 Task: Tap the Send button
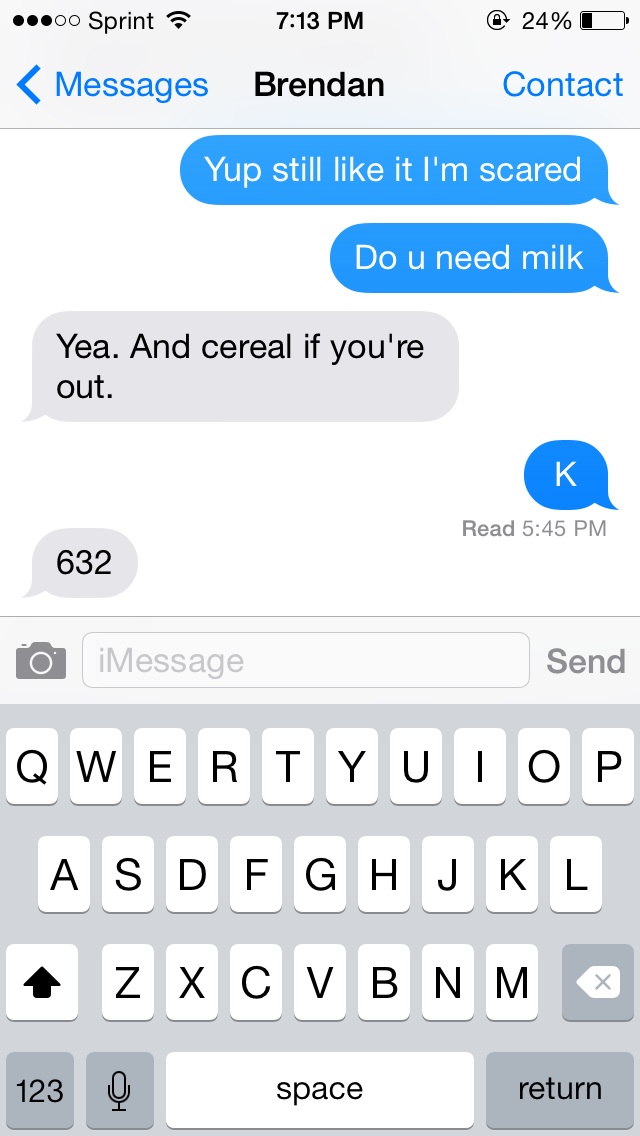pos(585,661)
